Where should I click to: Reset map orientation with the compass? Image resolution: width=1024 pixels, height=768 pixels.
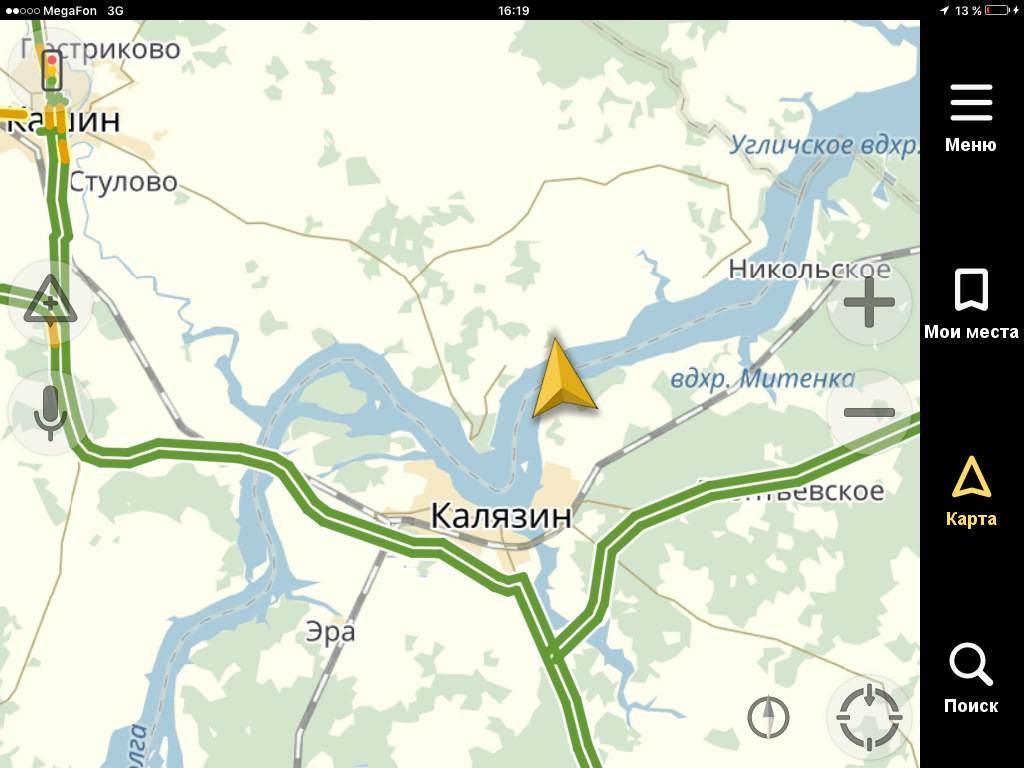(x=768, y=717)
